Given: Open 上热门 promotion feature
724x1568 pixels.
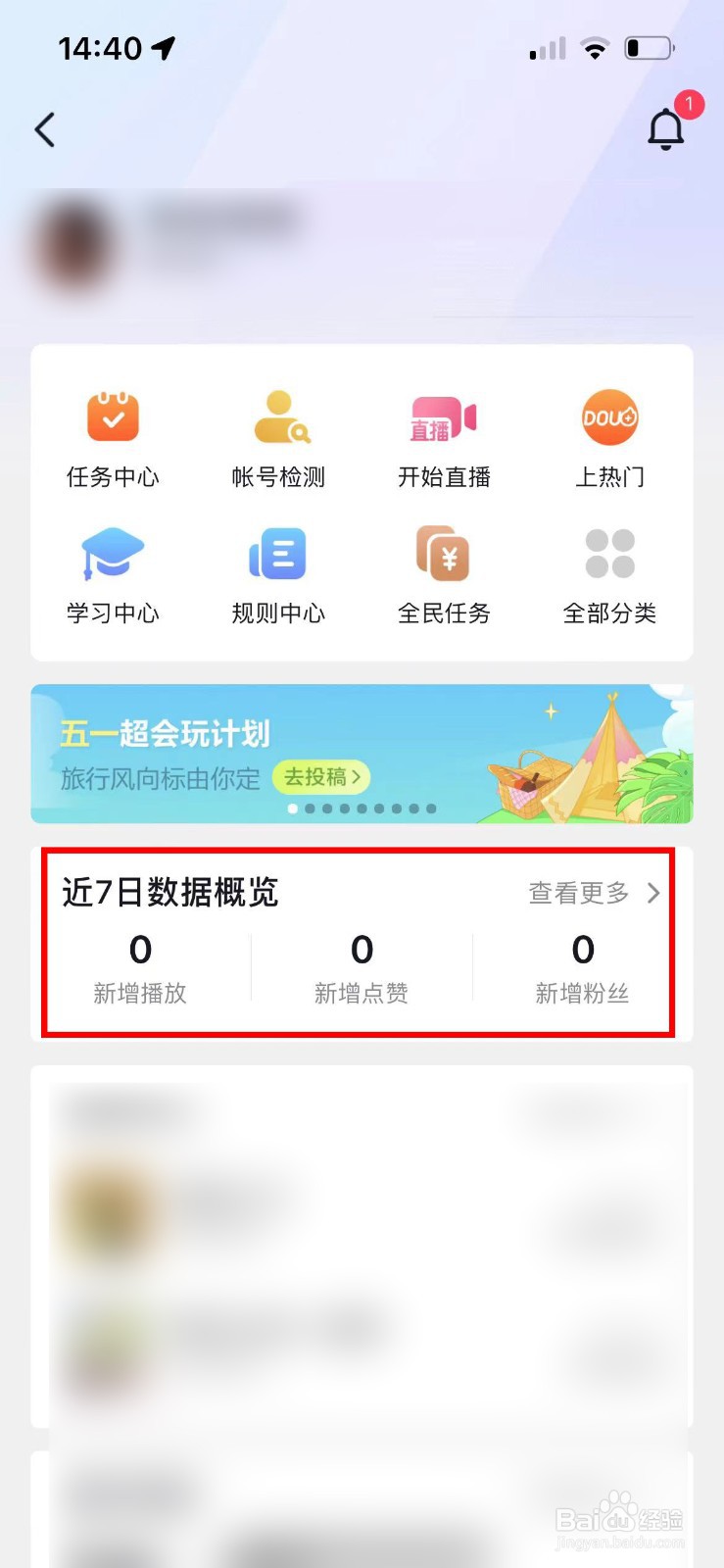Looking at the screenshot, I should 610,436.
